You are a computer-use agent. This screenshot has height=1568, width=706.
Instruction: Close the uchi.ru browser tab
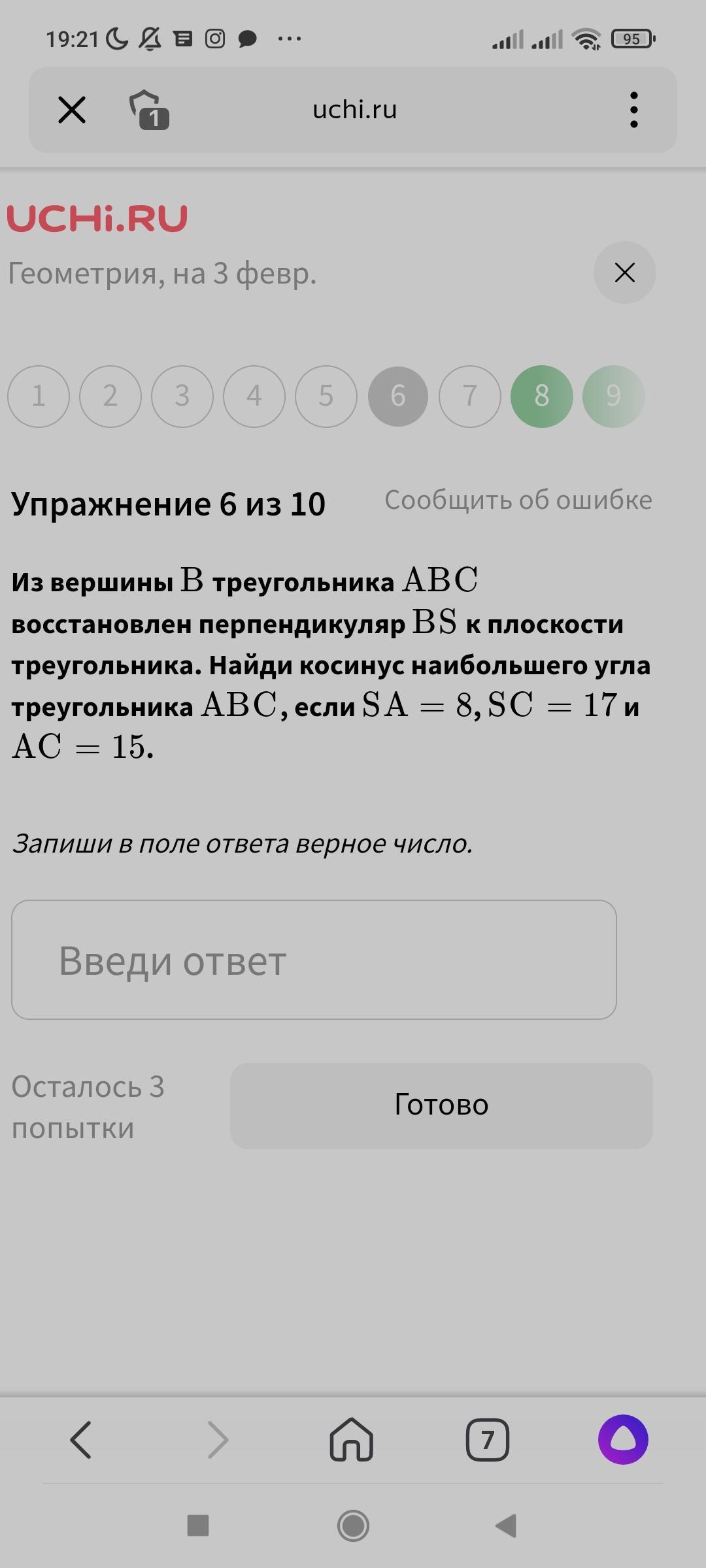pyautogui.click(x=72, y=110)
